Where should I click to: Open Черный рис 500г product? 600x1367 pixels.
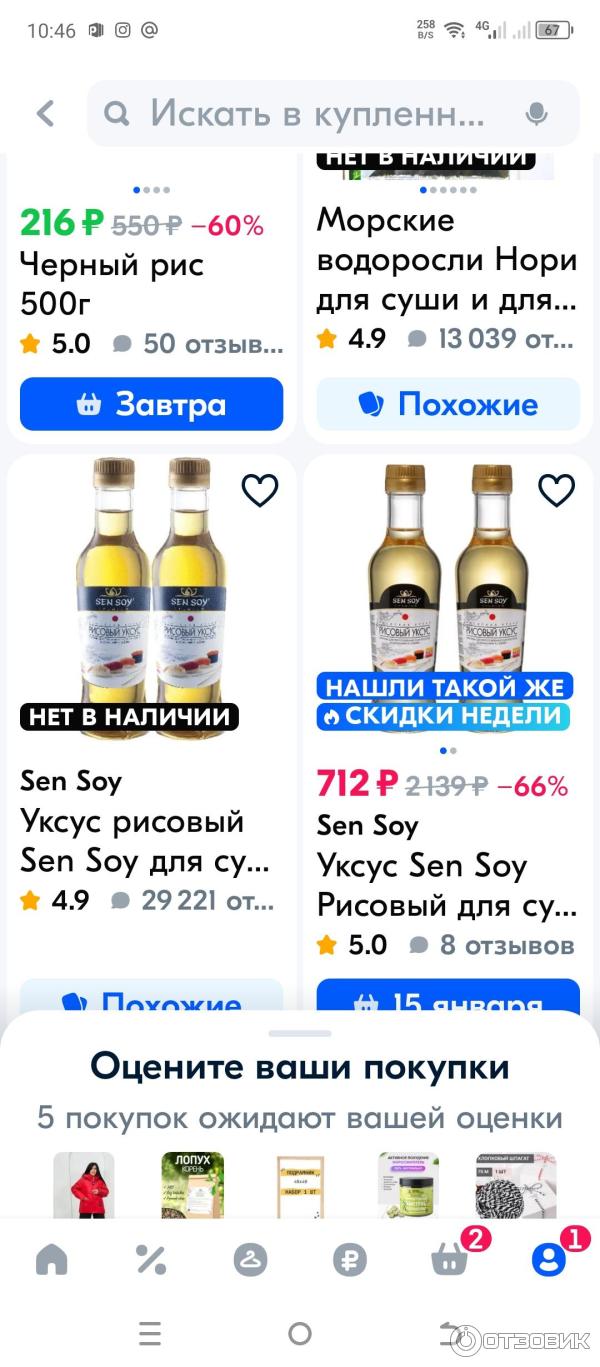click(x=112, y=282)
